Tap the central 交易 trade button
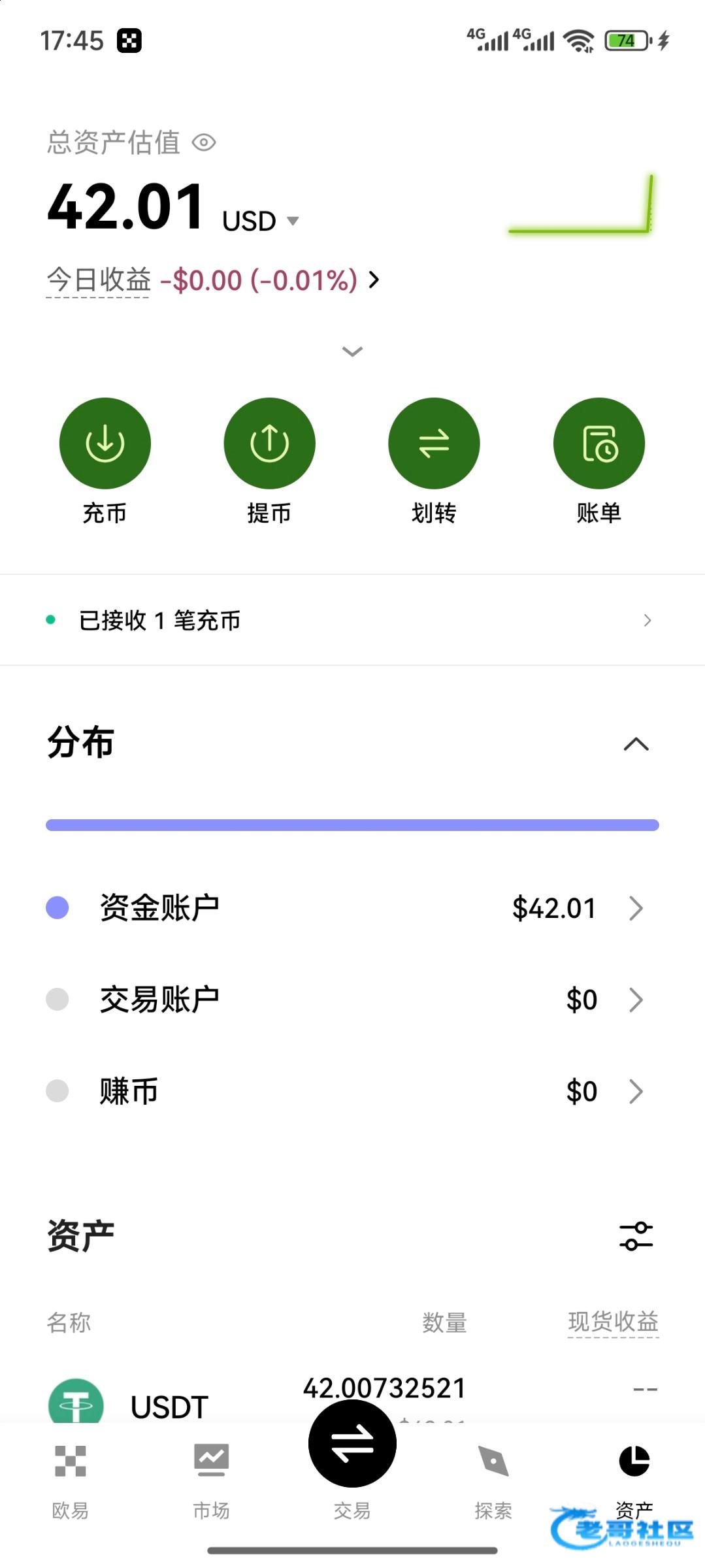705x1568 pixels. (x=352, y=1444)
